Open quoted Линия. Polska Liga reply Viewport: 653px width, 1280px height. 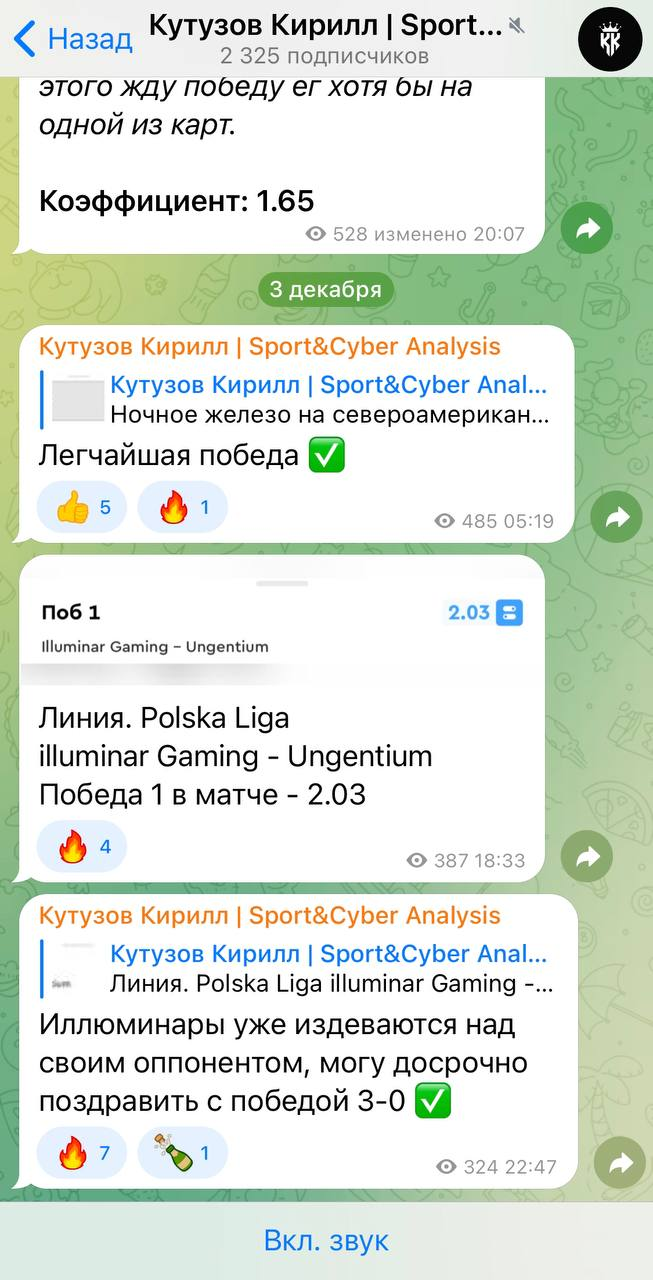(300, 968)
